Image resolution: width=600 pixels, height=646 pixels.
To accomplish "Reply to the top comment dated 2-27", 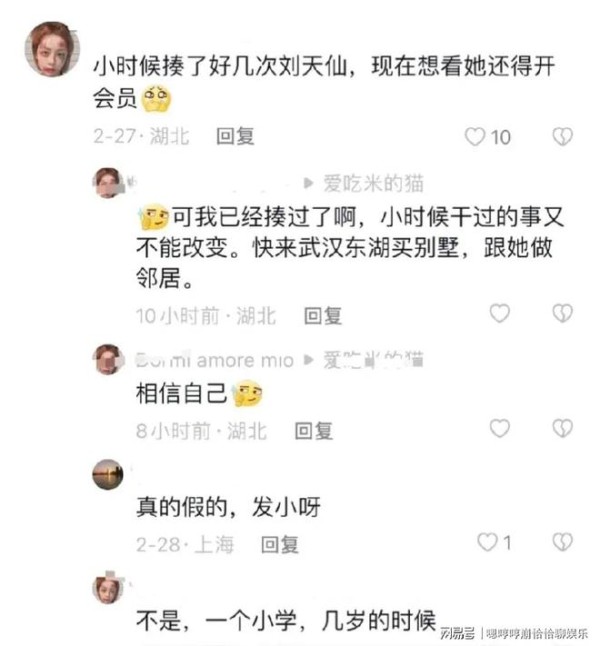I will point(236,137).
